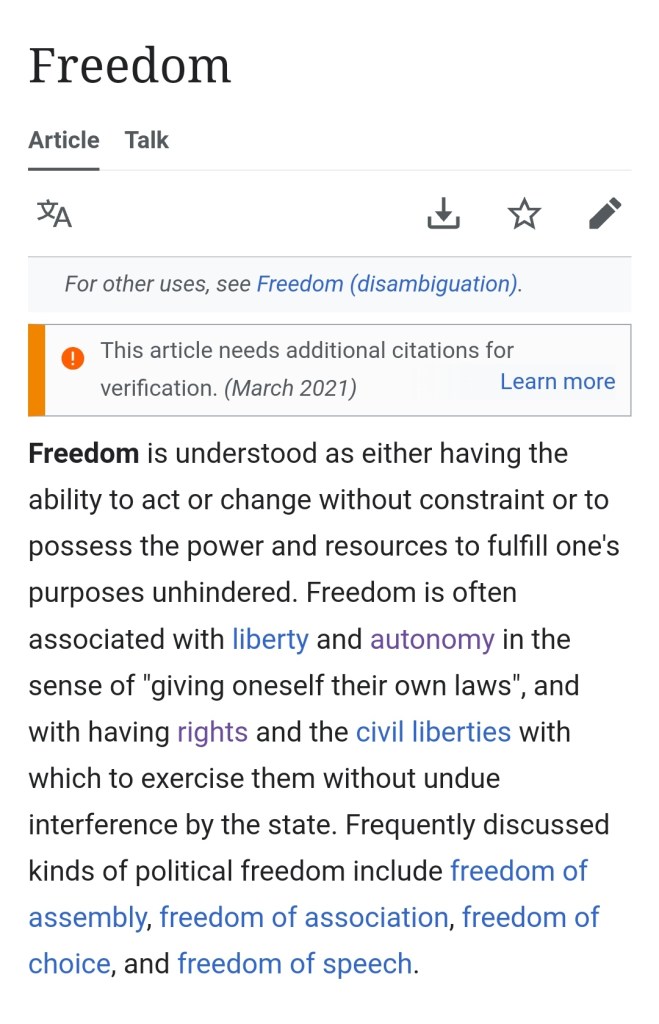Open the liberty link

270,639
